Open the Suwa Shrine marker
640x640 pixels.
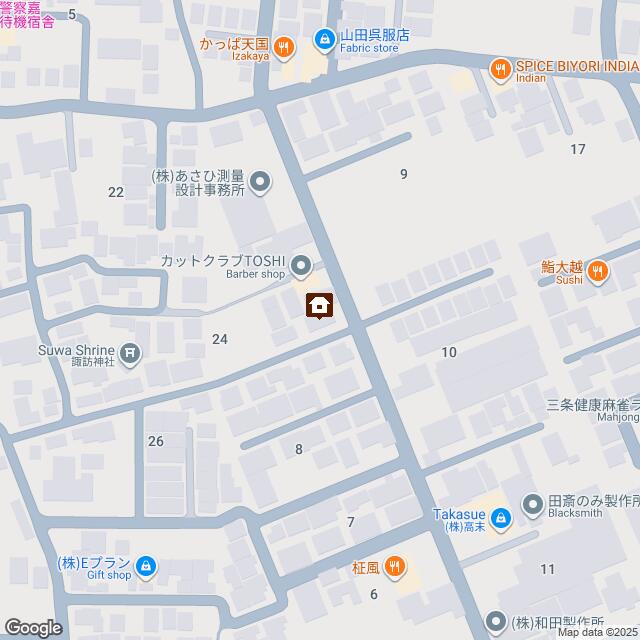[x=131, y=352]
